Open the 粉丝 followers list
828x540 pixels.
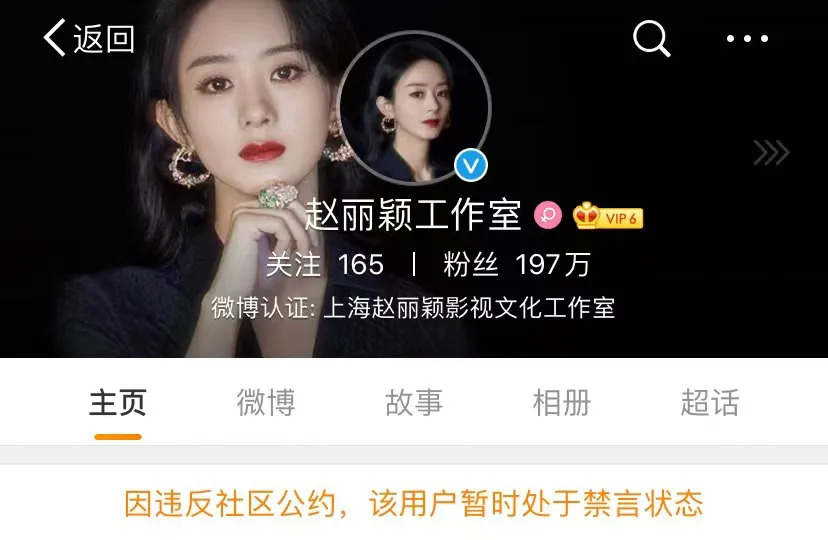pyautogui.click(x=516, y=264)
